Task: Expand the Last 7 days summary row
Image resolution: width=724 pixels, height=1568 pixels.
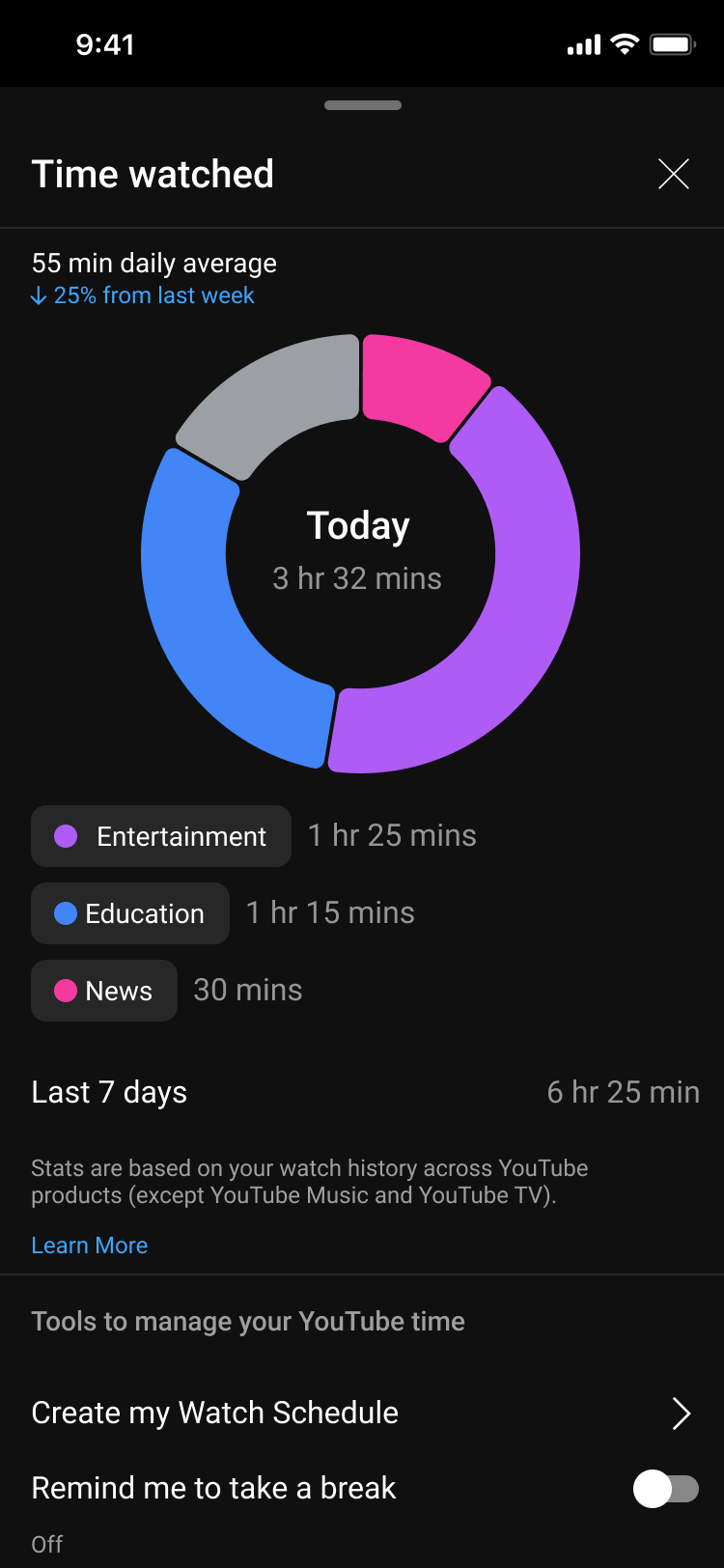Action: pyautogui.click(x=362, y=1092)
